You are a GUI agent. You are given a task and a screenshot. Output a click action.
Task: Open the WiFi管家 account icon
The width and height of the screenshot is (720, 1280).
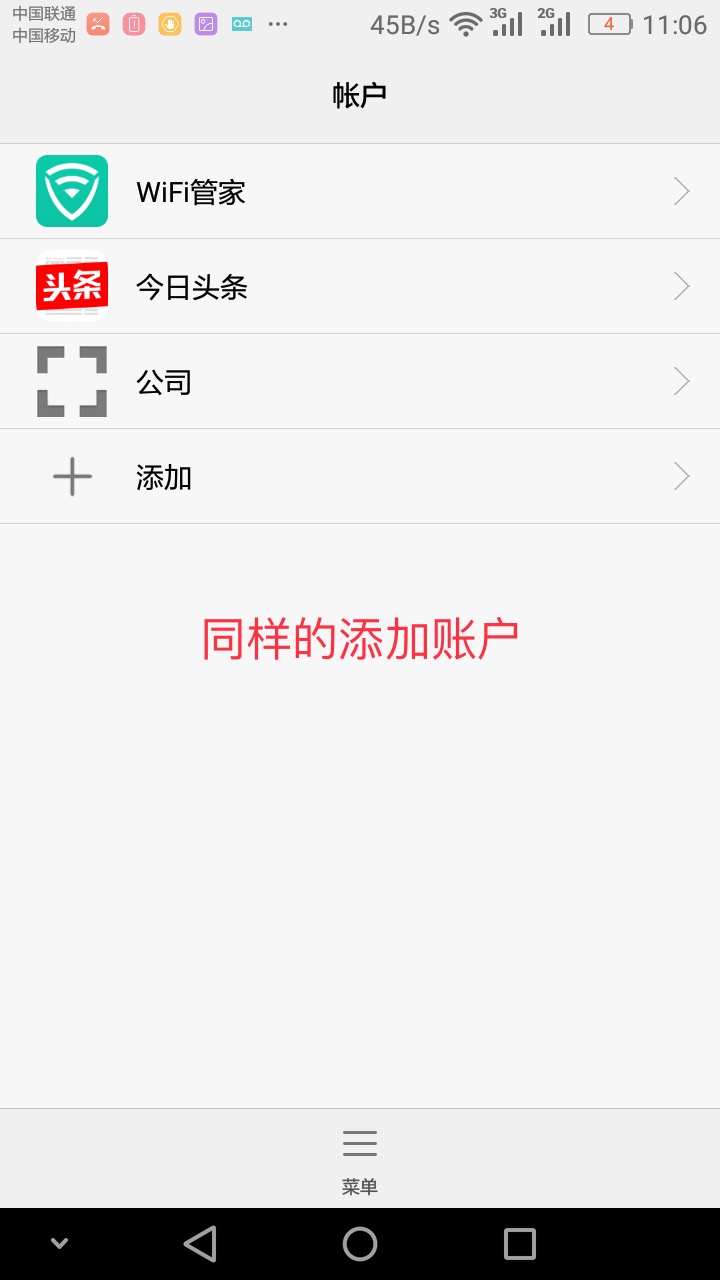(71, 190)
